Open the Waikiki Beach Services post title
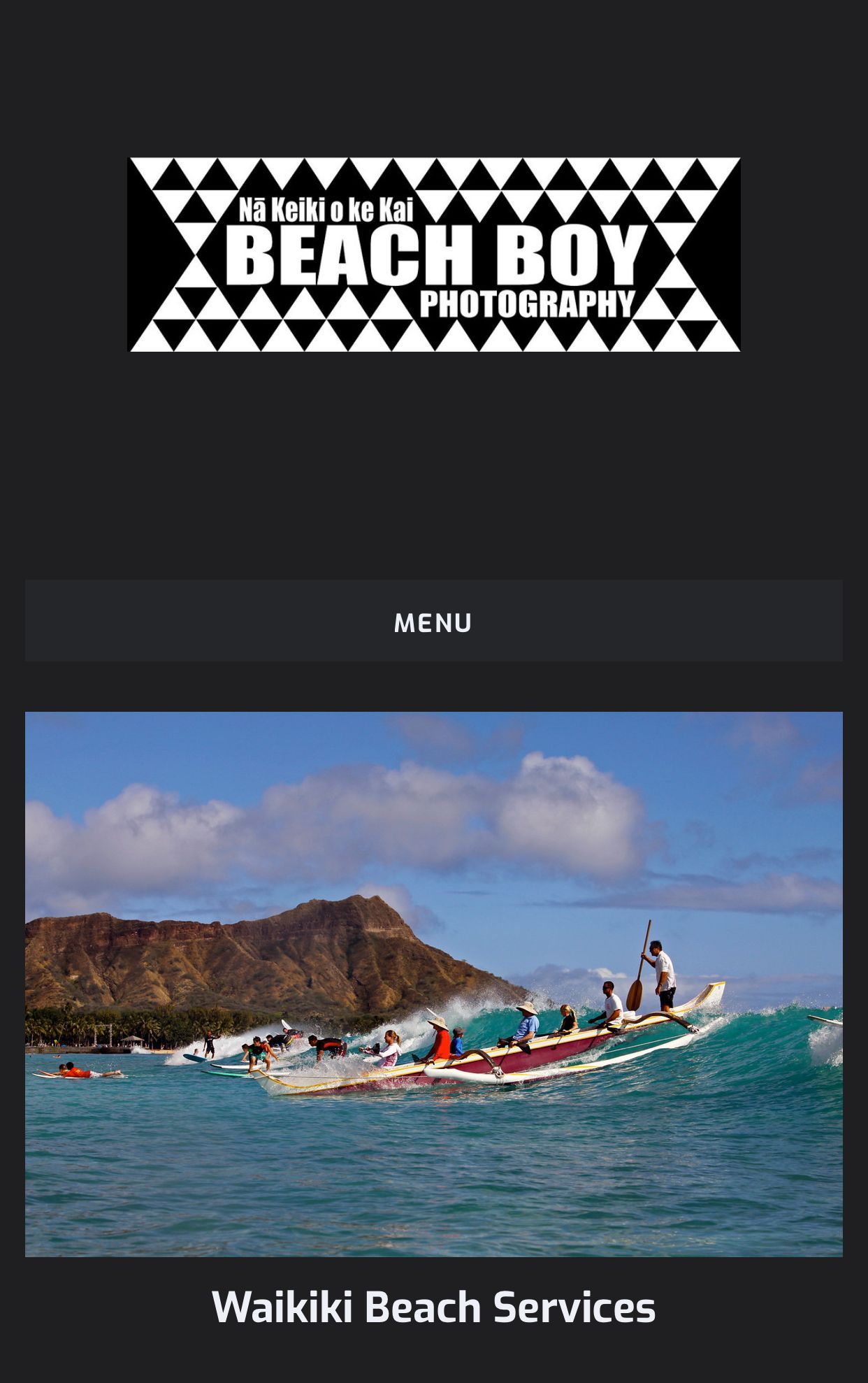Image resolution: width=868 pixels, height=1383 pixels. [x=433, y=1306]
